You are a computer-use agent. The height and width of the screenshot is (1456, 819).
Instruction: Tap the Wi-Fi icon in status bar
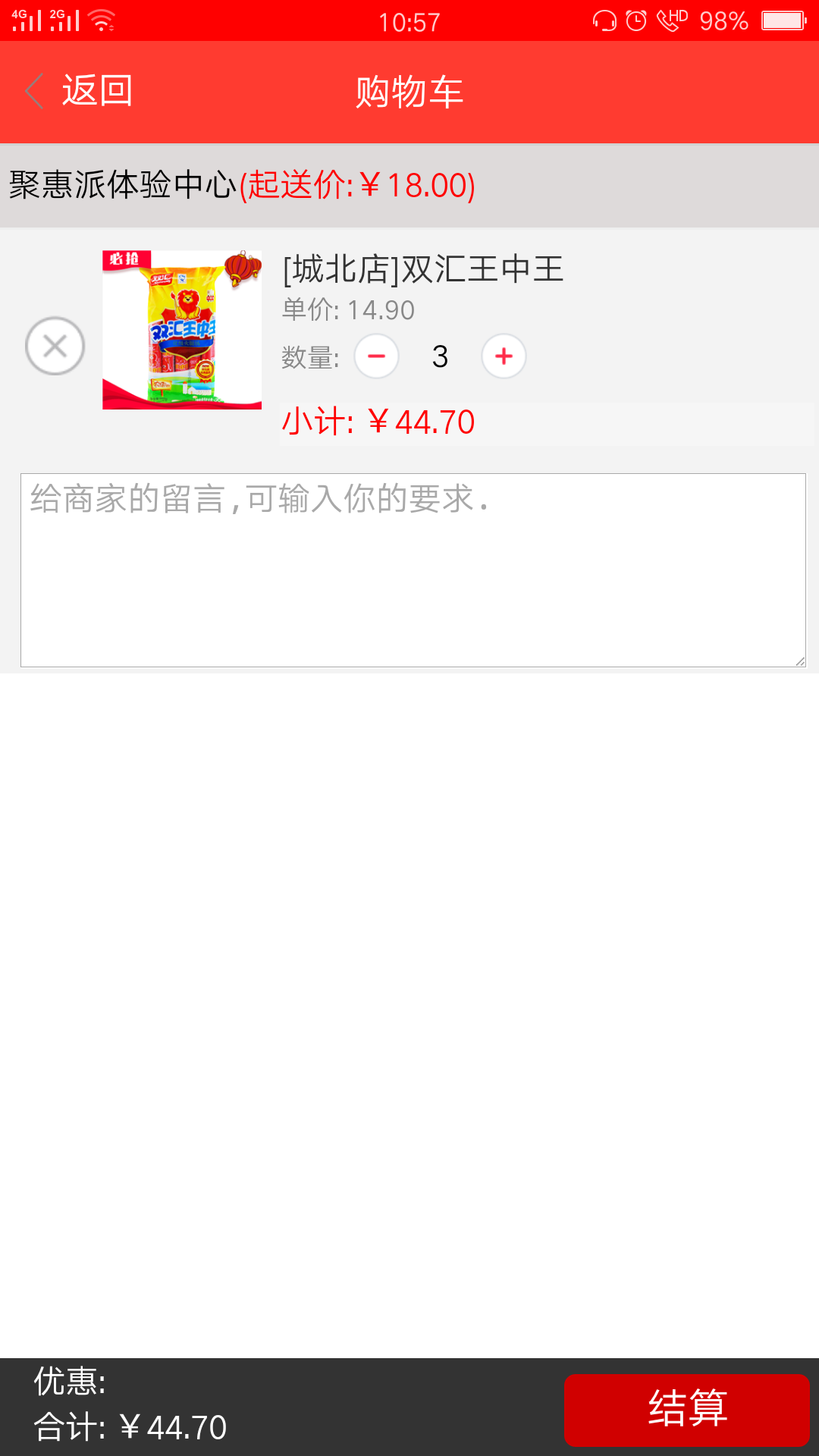(x=102, y=20)
